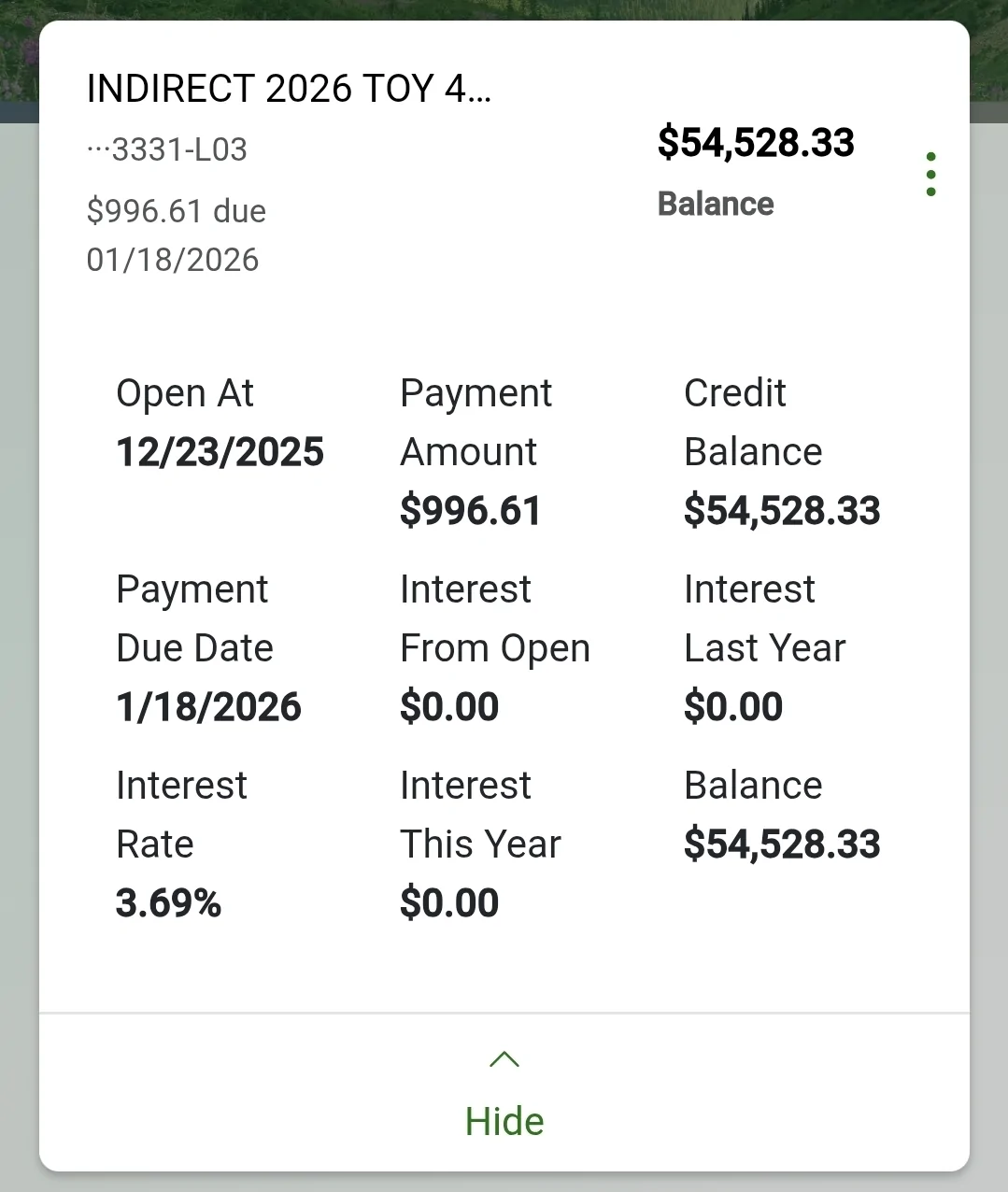The height and width of the screenshot is (1192, 1008).
Task: Select the bottom Balance value $54,528.33
Action: 782,844
